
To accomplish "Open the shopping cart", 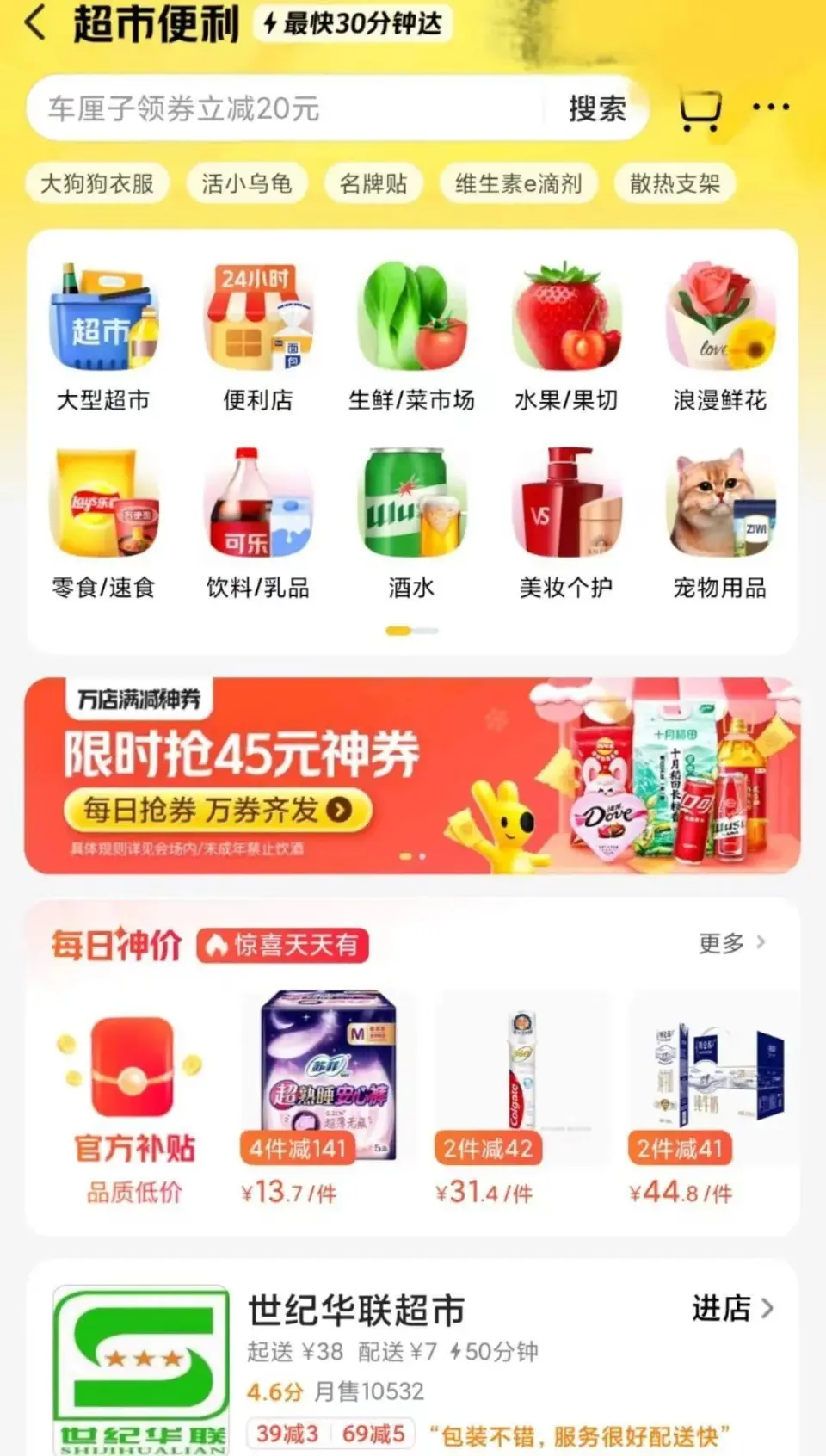I will click(x=700, y=109).
